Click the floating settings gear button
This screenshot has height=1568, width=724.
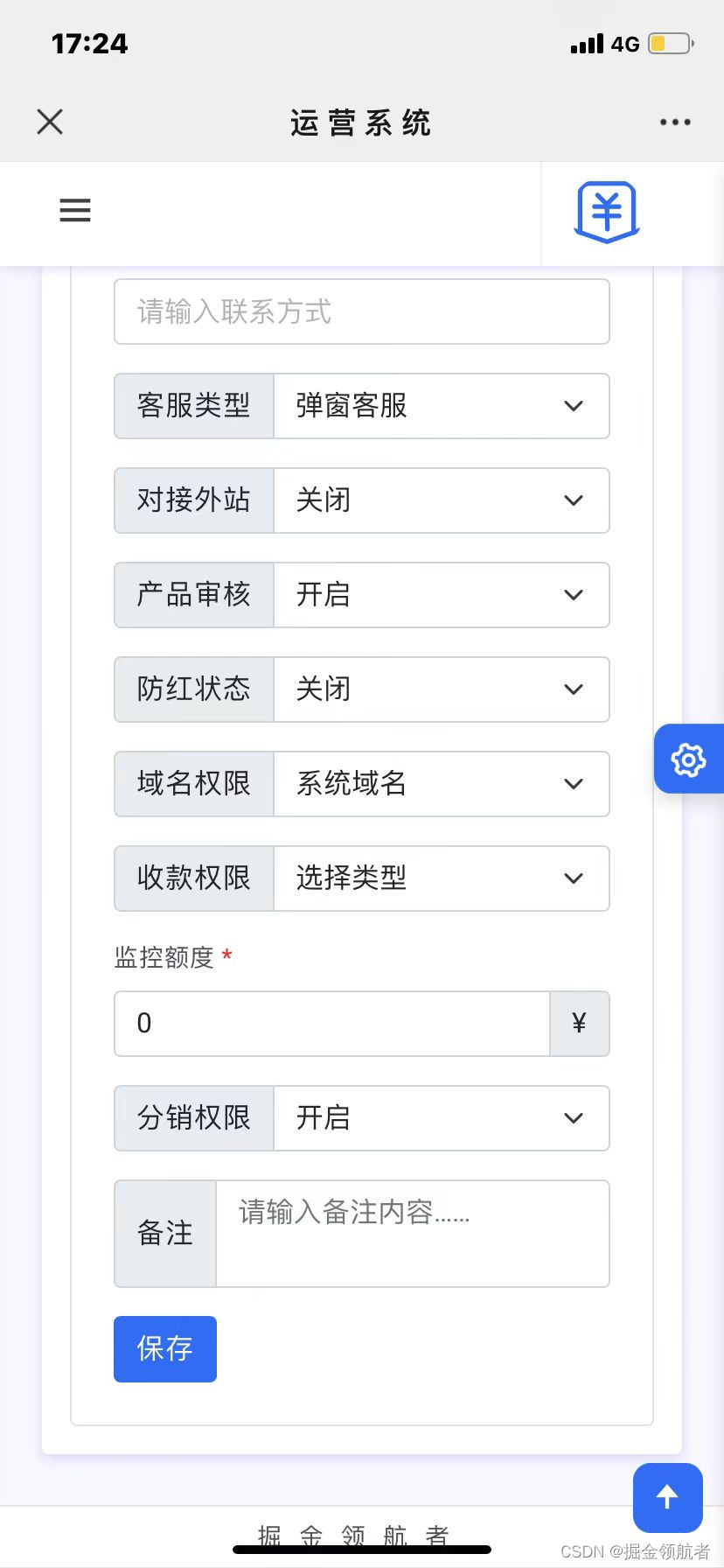coord(690,759)
